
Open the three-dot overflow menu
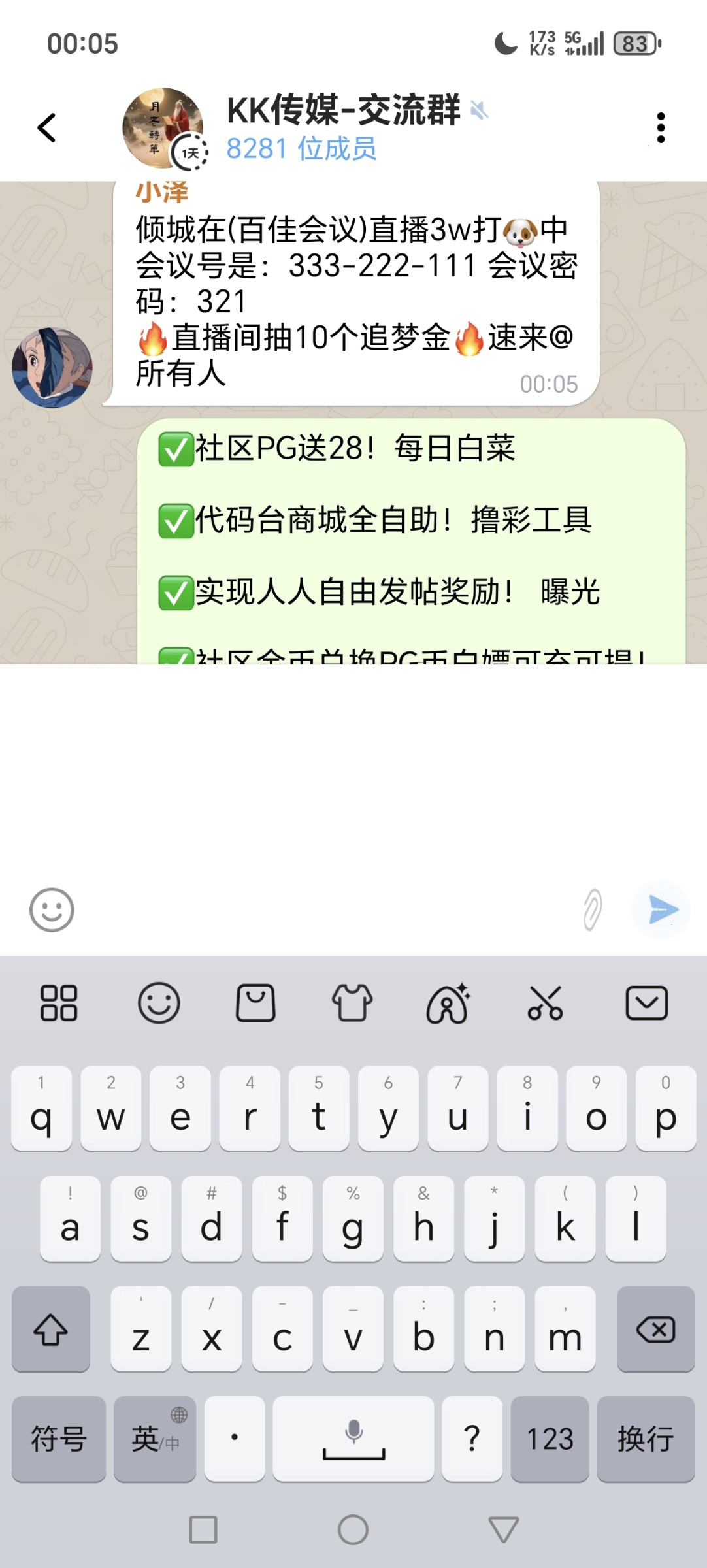[x=661, y=127]
